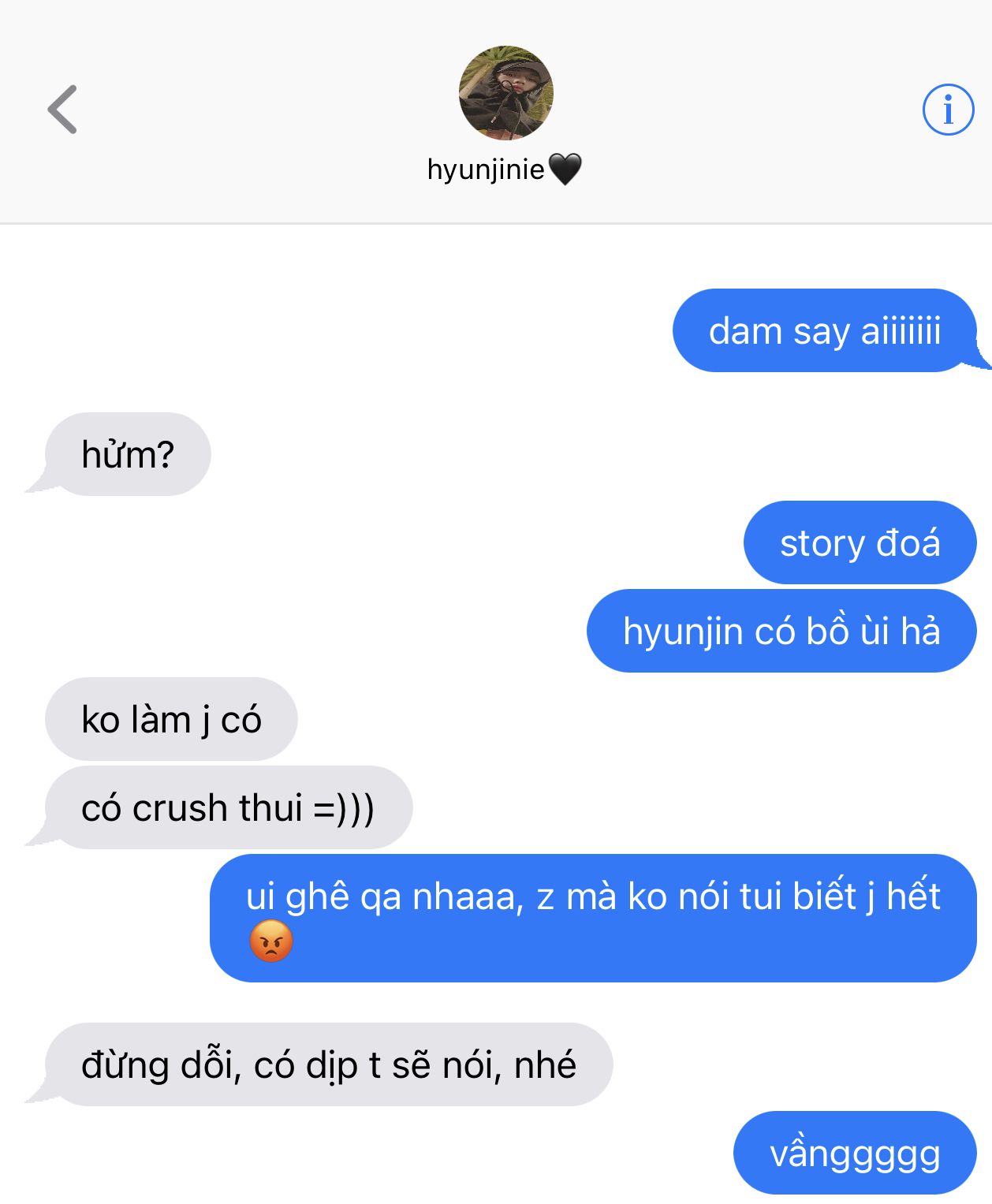This screenshot has height=1204, width=992.
Task: Go back to the conversations list
Action: (x=62, y=110)
